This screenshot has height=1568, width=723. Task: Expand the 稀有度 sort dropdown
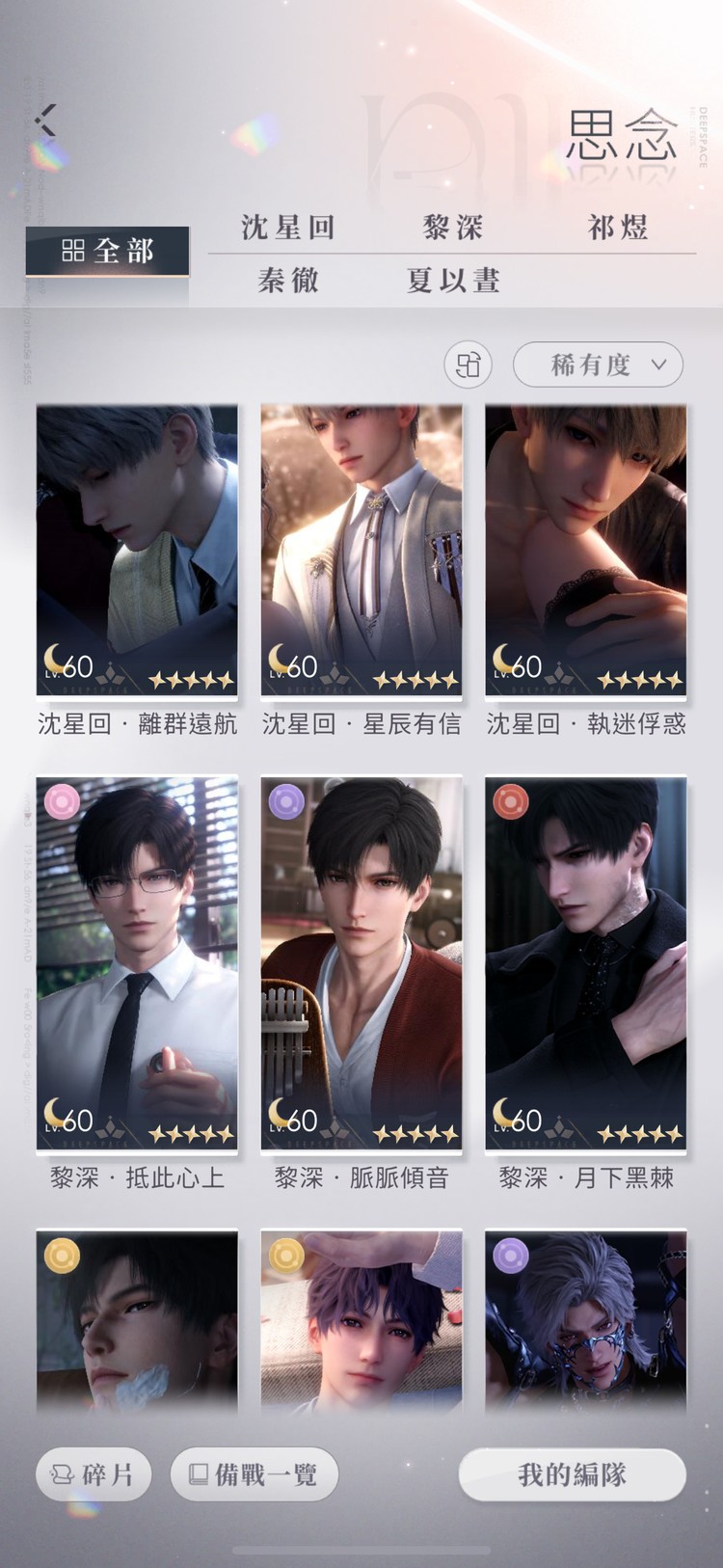pos(598,365)
